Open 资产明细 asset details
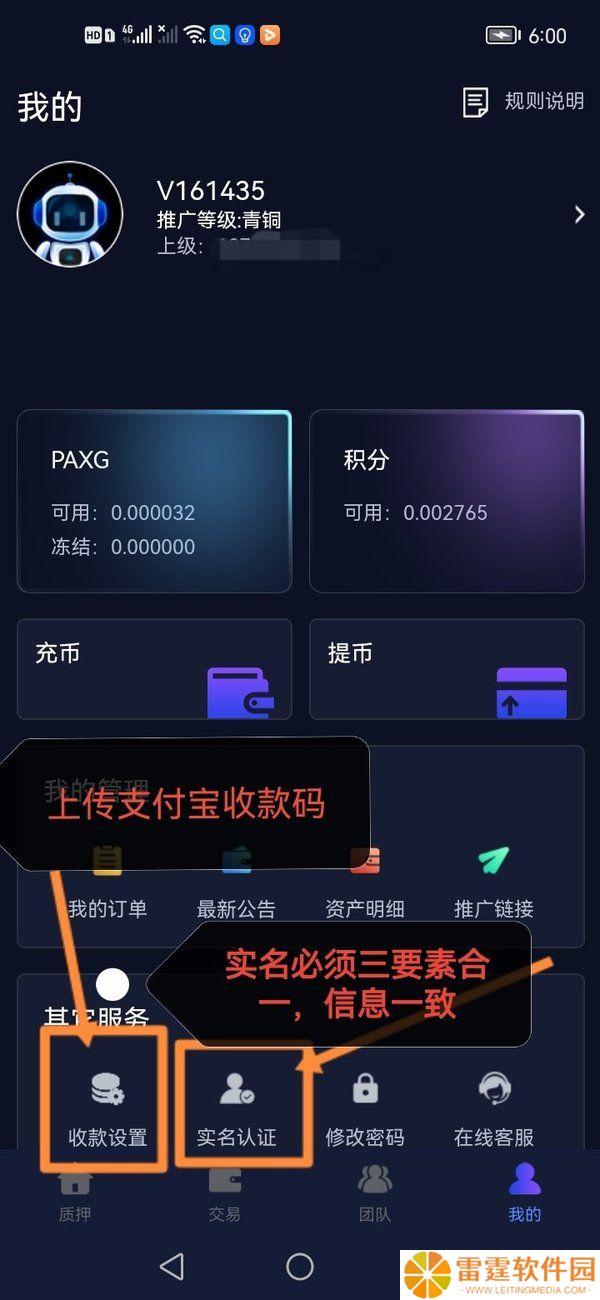The image size is (600, 1300). pyautogui.click(x=365, y=885)
